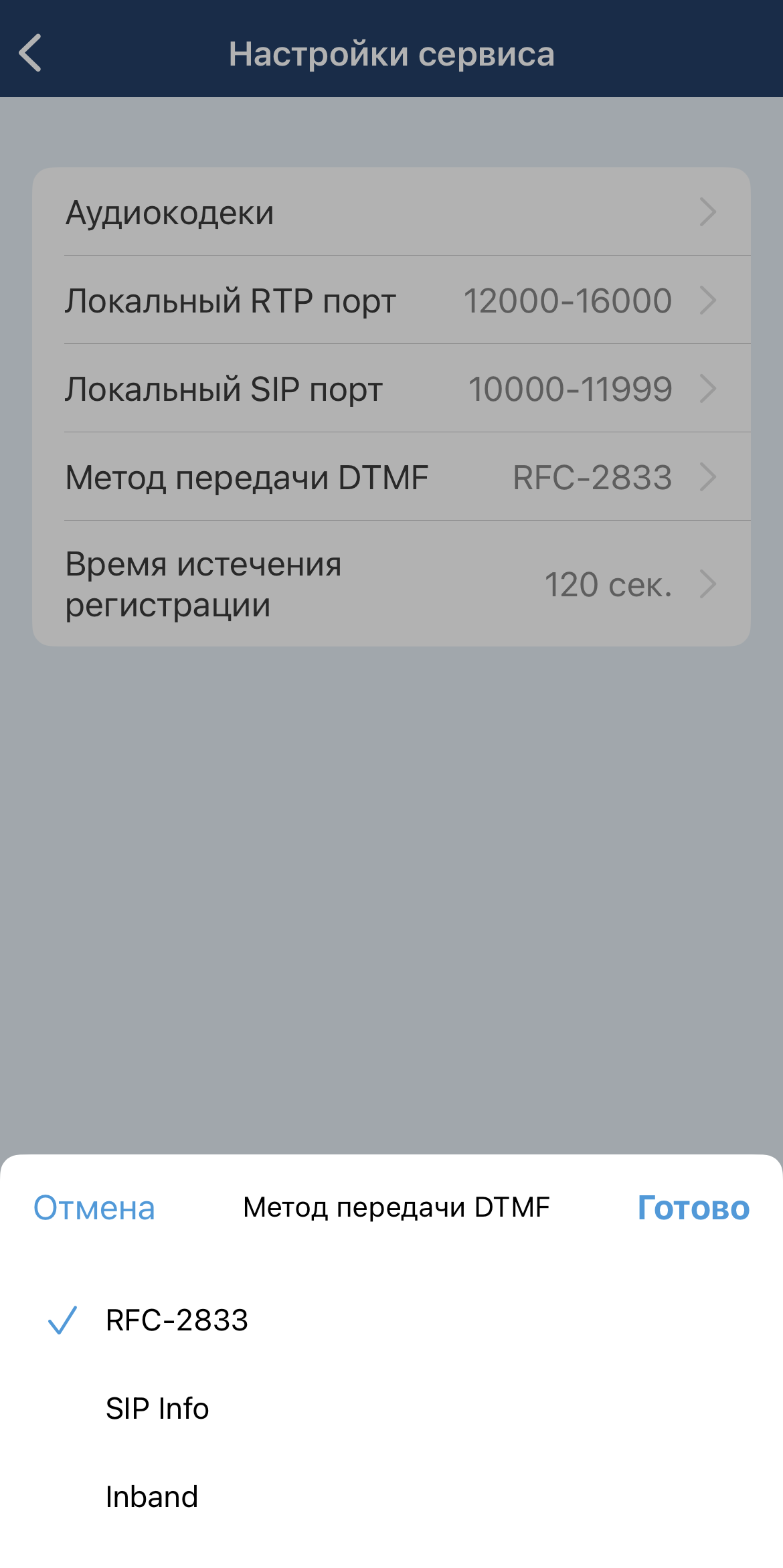Go back from Настройки сервиса

pyautogui.click(x=31, y=53)
